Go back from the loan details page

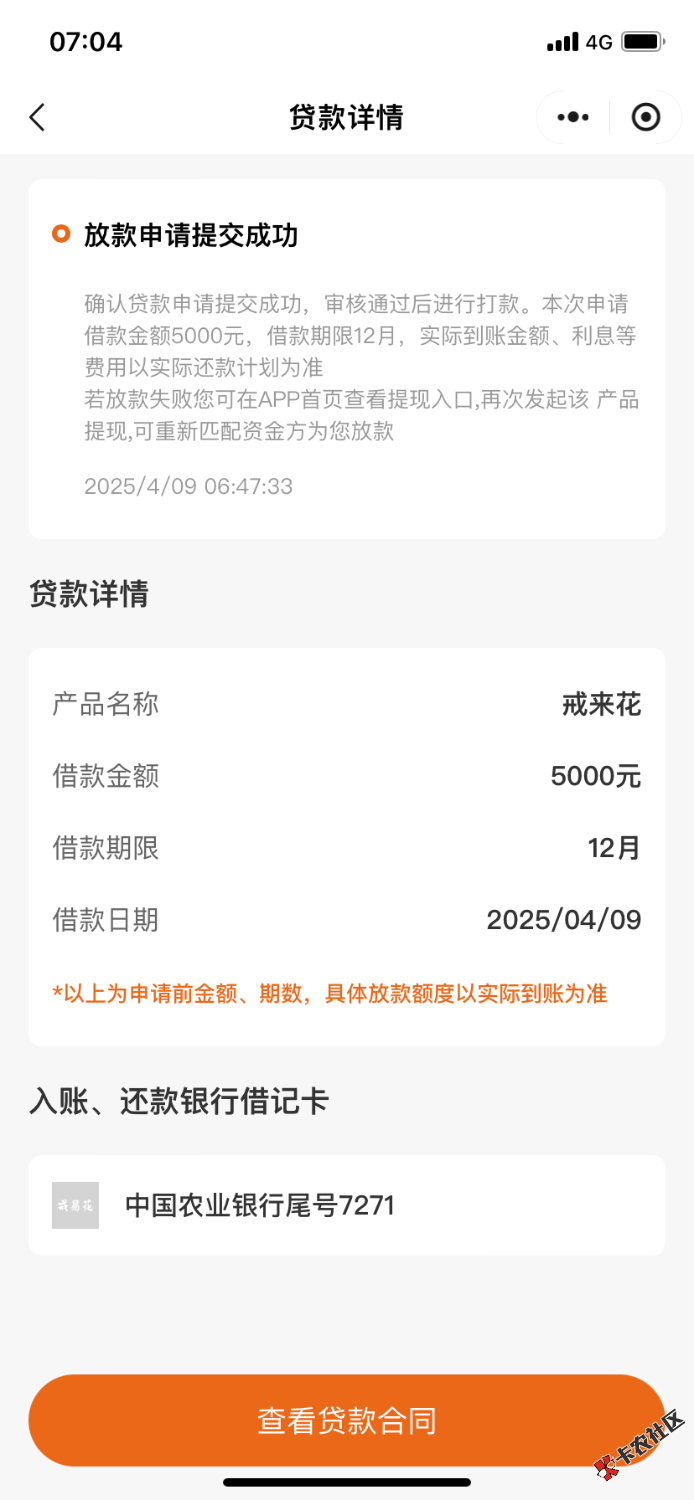[37, 118]
